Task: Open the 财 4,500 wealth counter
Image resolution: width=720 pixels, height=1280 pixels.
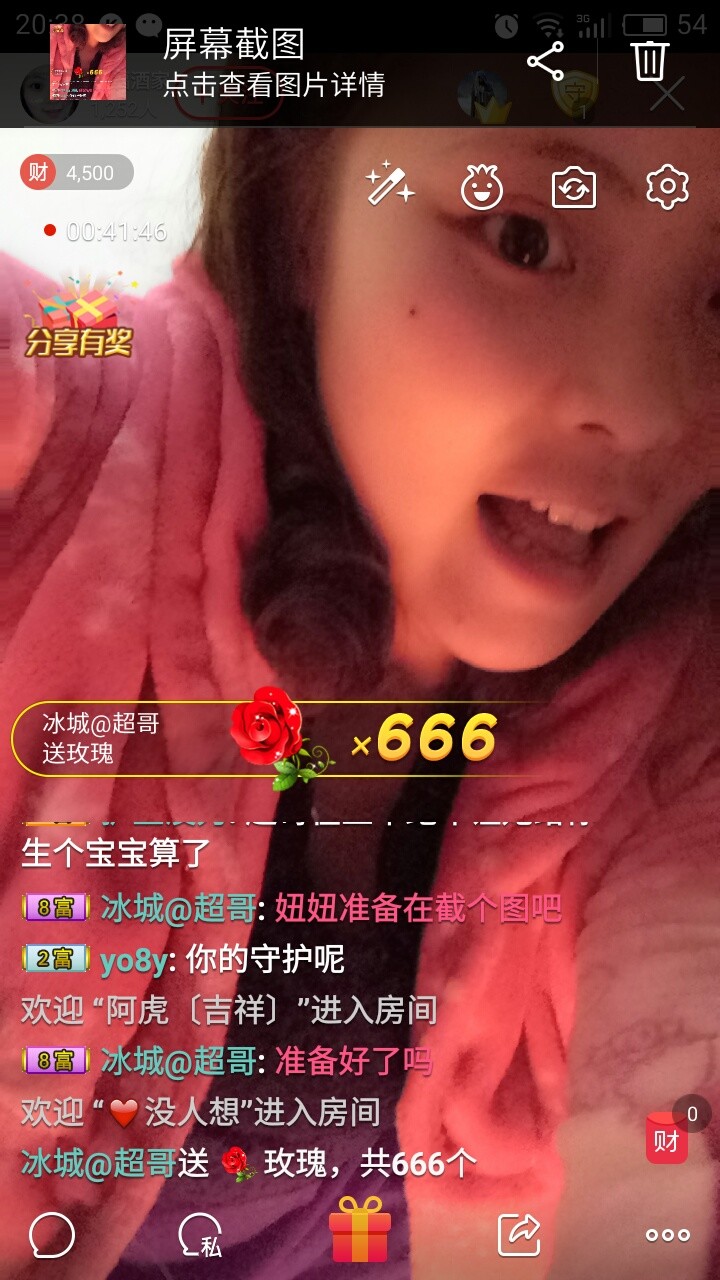Action: pos(77,173)
